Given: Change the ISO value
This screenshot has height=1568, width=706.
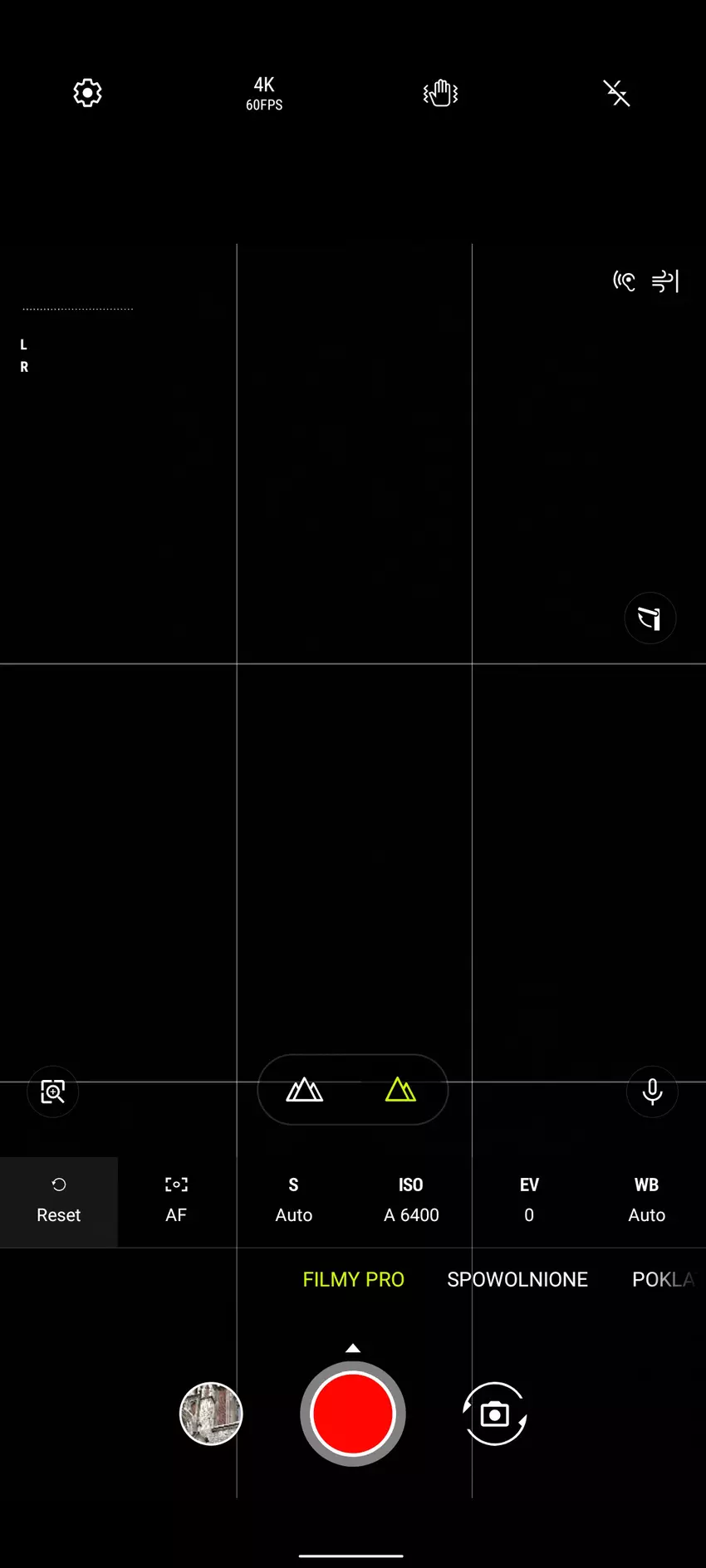Looking at the screenshot, I should point(411,1201).
